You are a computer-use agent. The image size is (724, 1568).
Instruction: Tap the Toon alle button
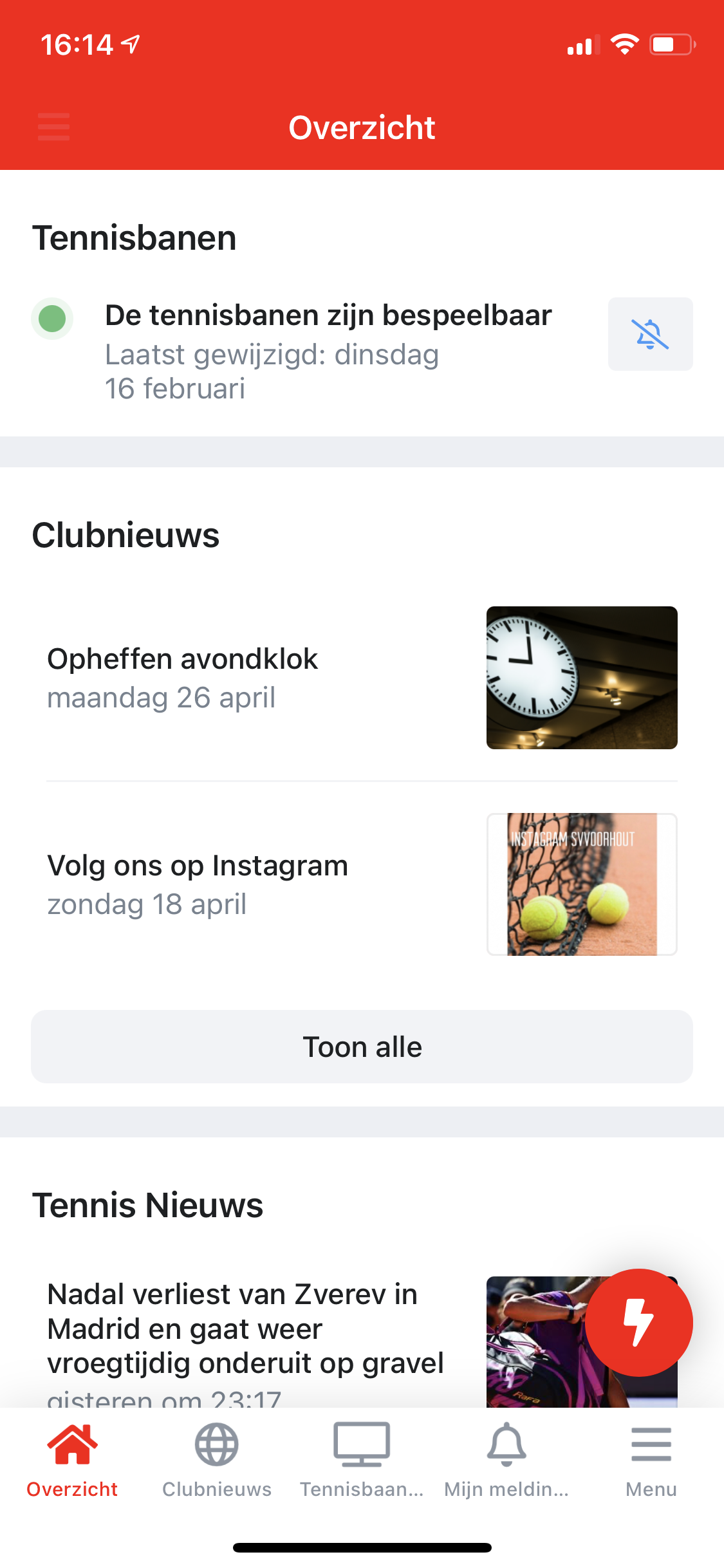click(362, 1047)
